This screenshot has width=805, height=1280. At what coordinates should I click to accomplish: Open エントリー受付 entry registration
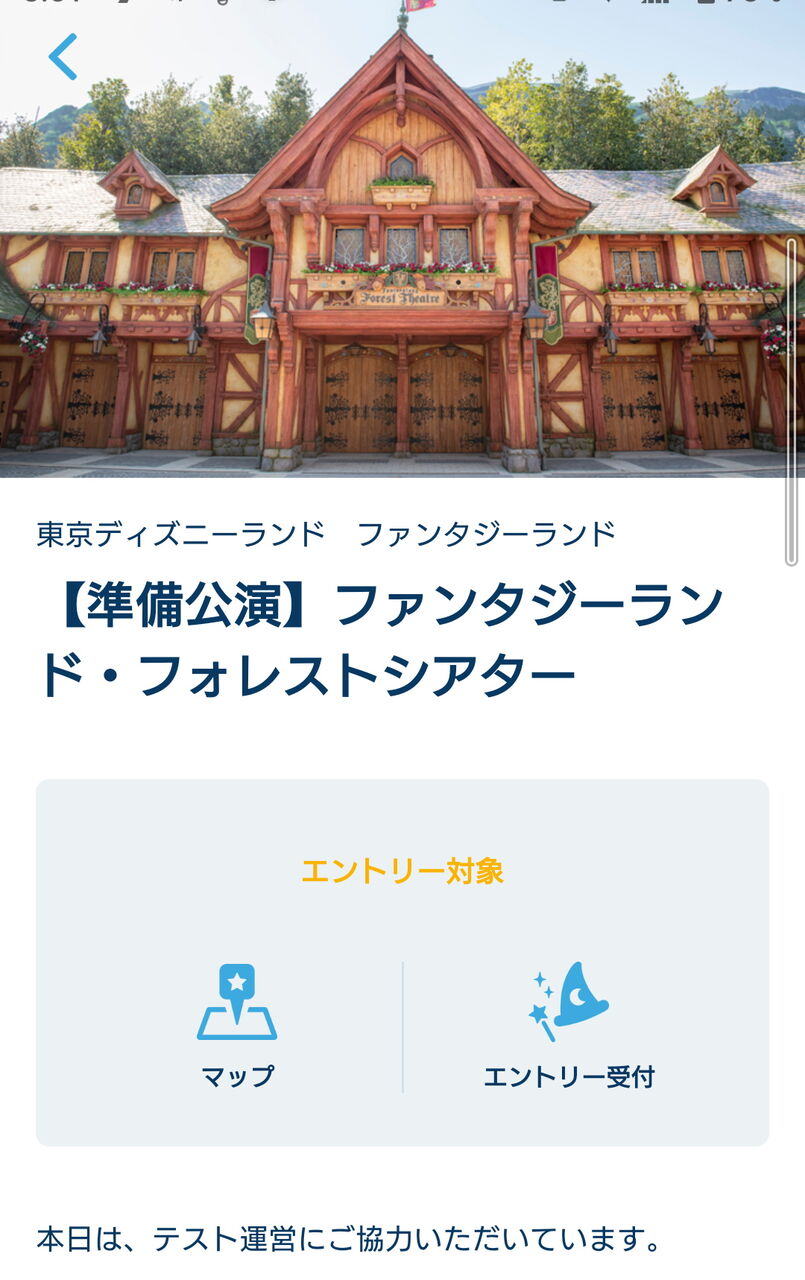tap(568, 1027)
